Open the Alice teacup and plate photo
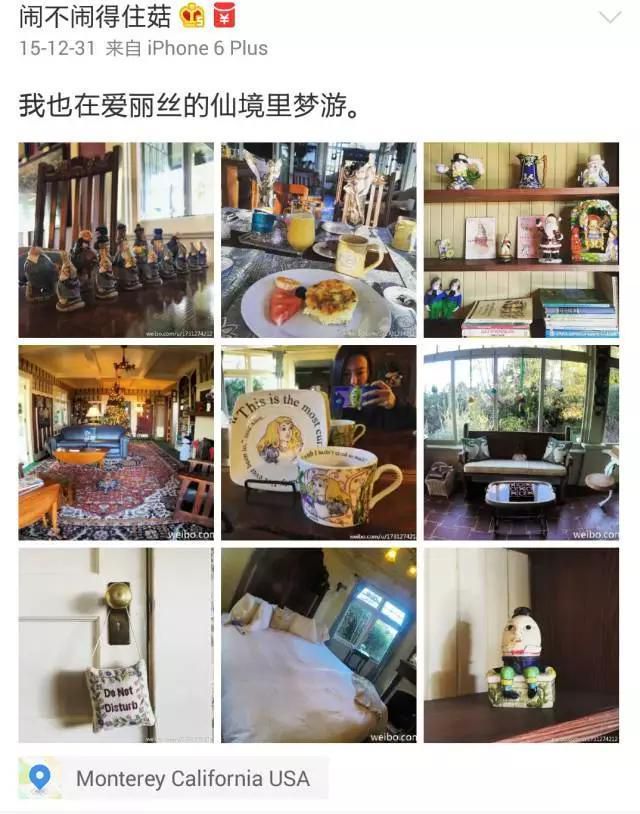 click(318, 442)
